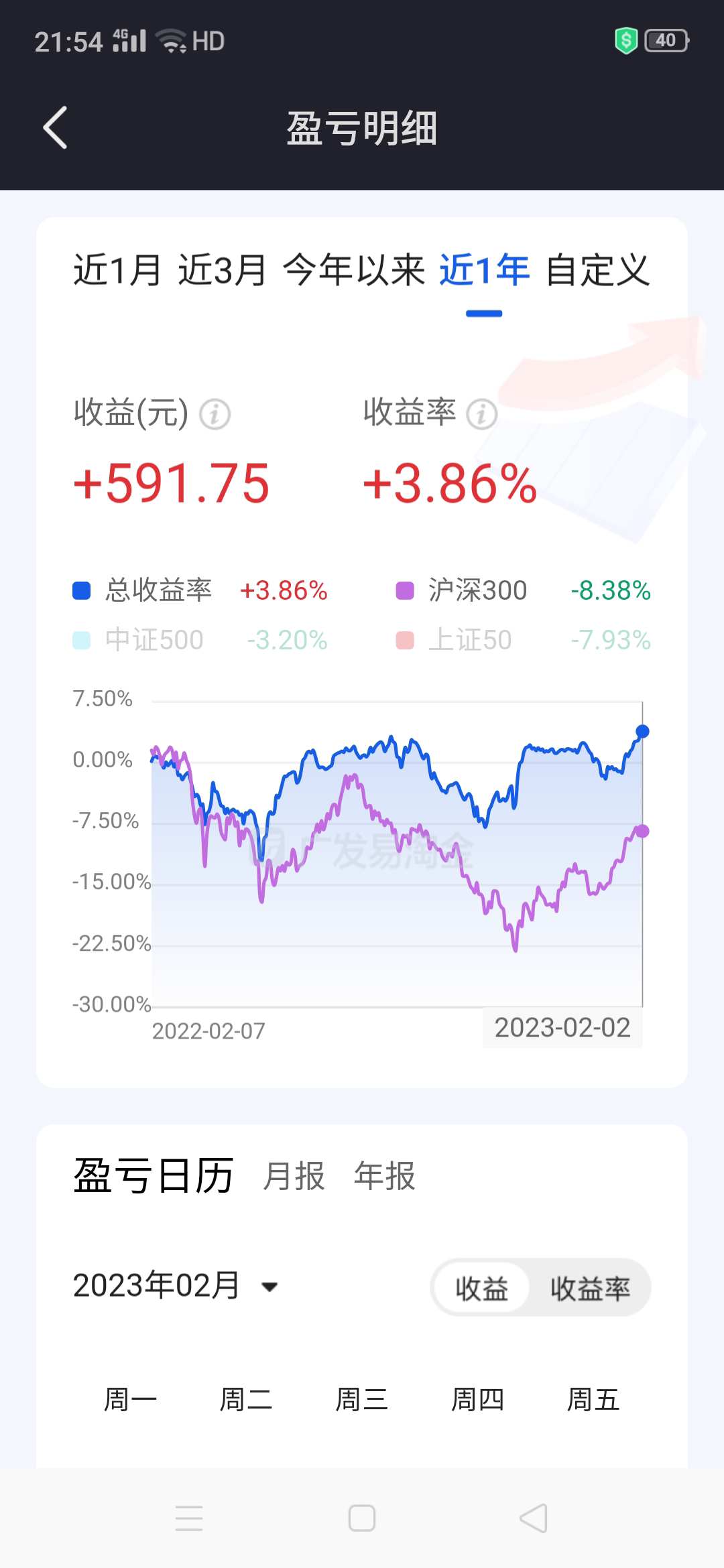The width and height of the screenshot is (724, 1568).
Task: Tap info icon beside 收益率 heading
Action: tap(481, 414)
